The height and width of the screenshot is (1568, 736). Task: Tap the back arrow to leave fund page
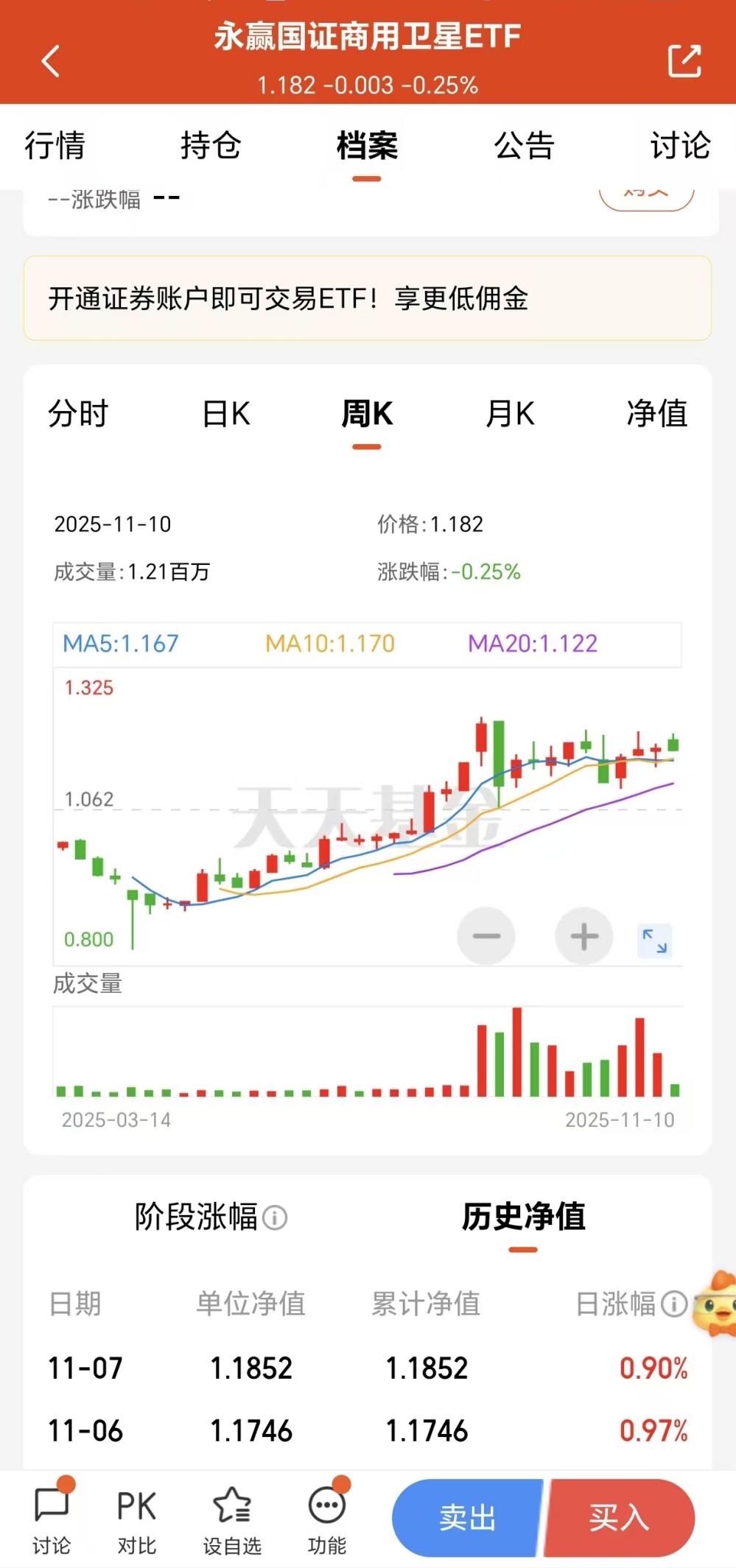coord(50,62)
